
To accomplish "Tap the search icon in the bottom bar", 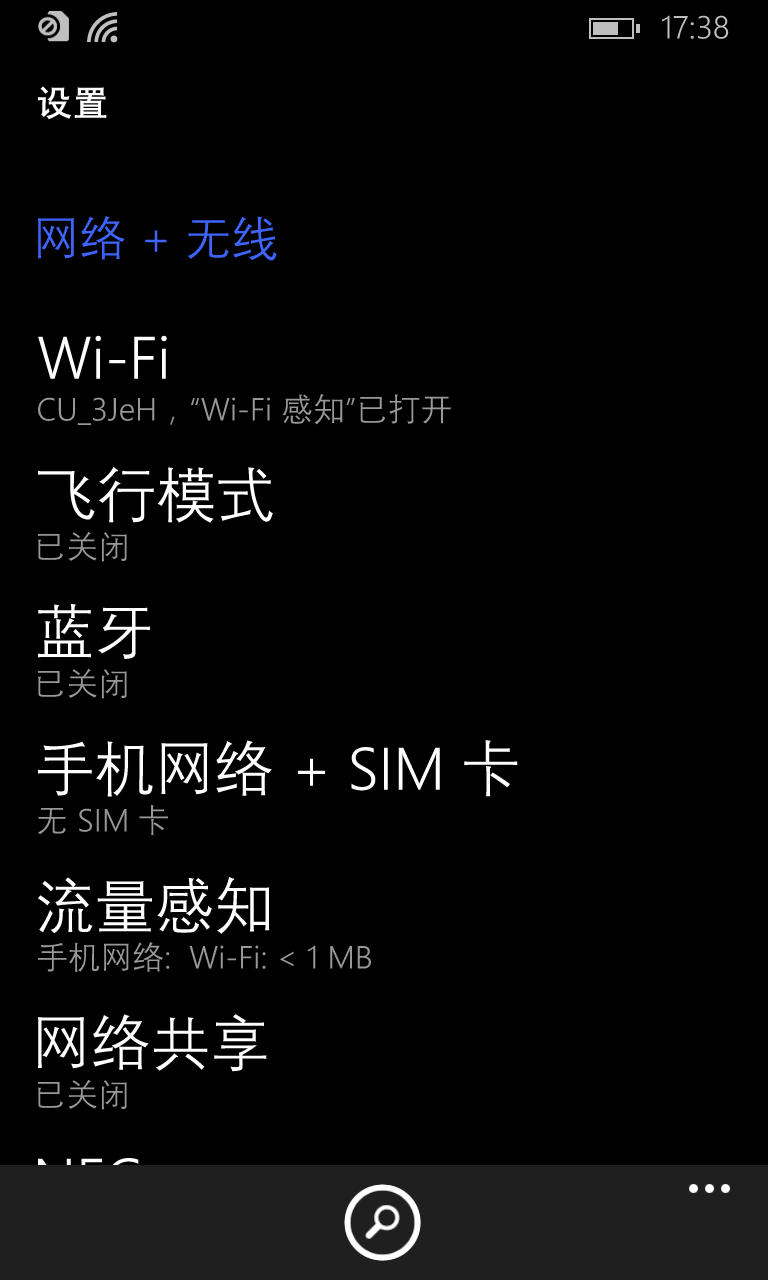I will pyautogui.click(x=382, y=1222).
